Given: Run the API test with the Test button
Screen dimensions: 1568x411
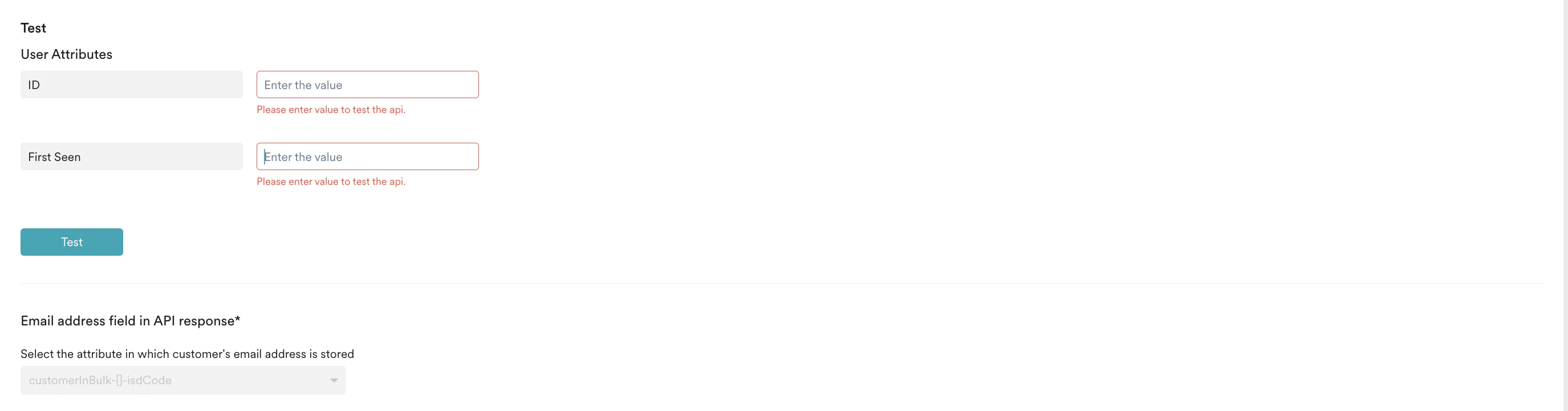Looking at the screenshot, I should (72, 242).
